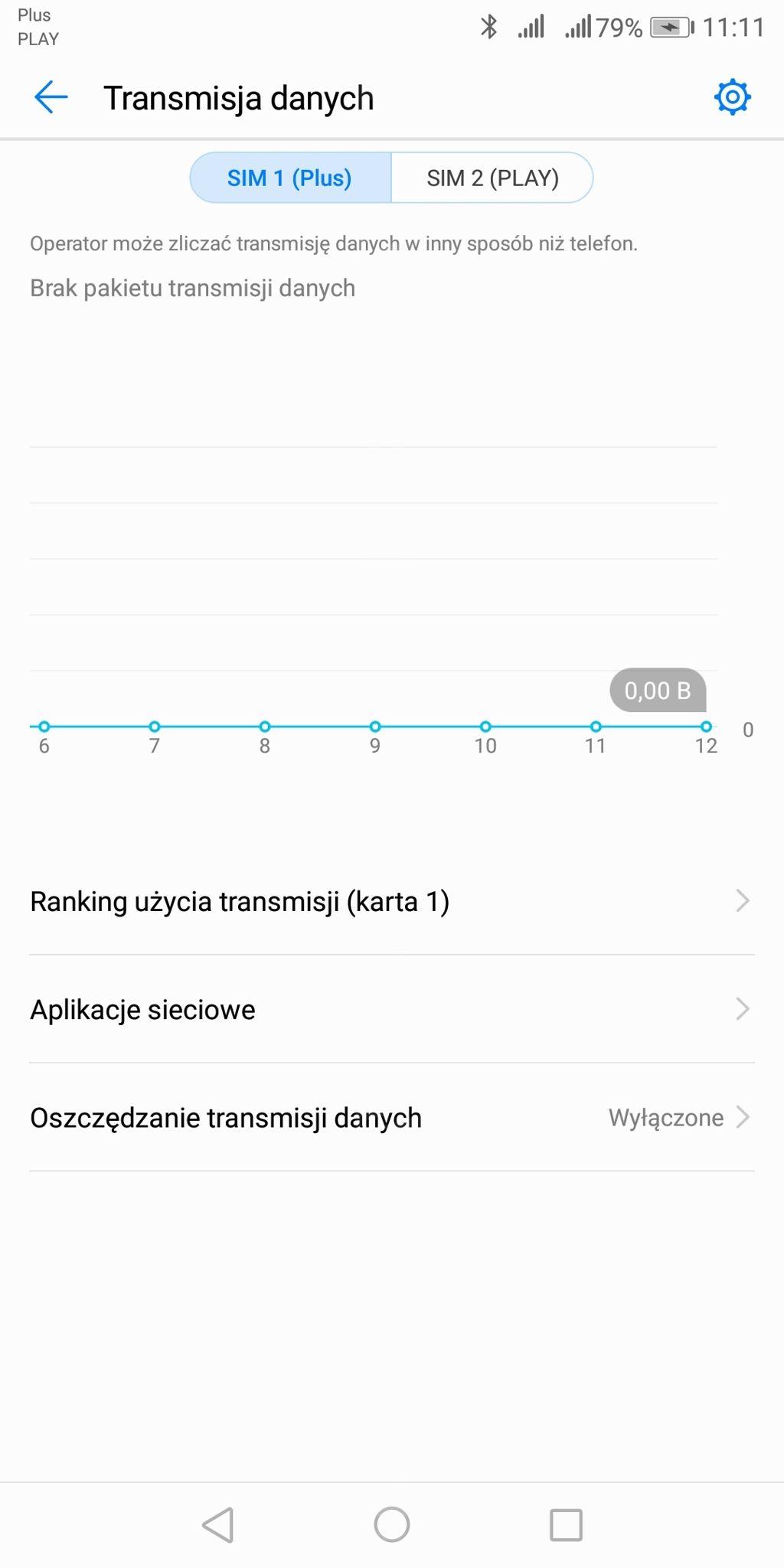Go back using the top-left arrow

point(51,98)
